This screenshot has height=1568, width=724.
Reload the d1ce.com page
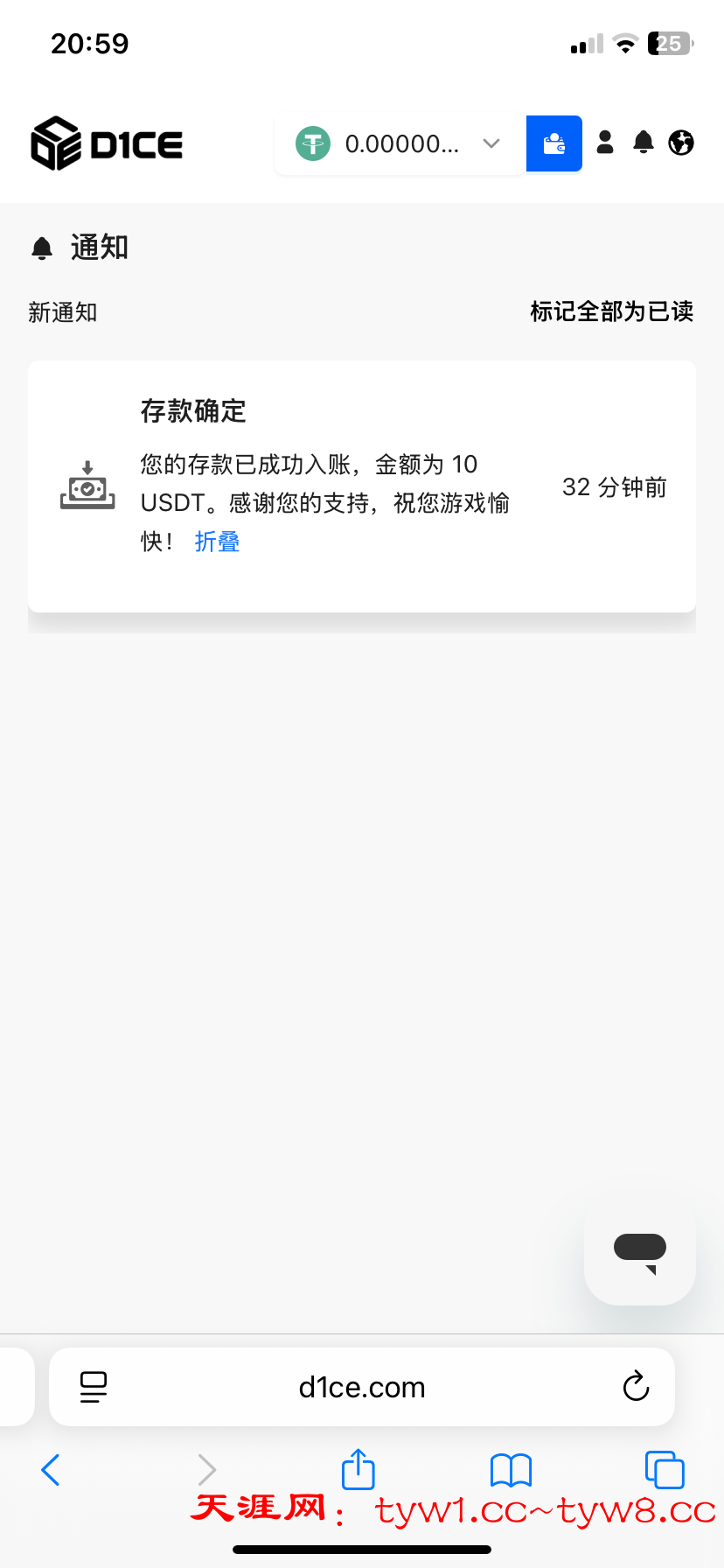[636, 1387]
